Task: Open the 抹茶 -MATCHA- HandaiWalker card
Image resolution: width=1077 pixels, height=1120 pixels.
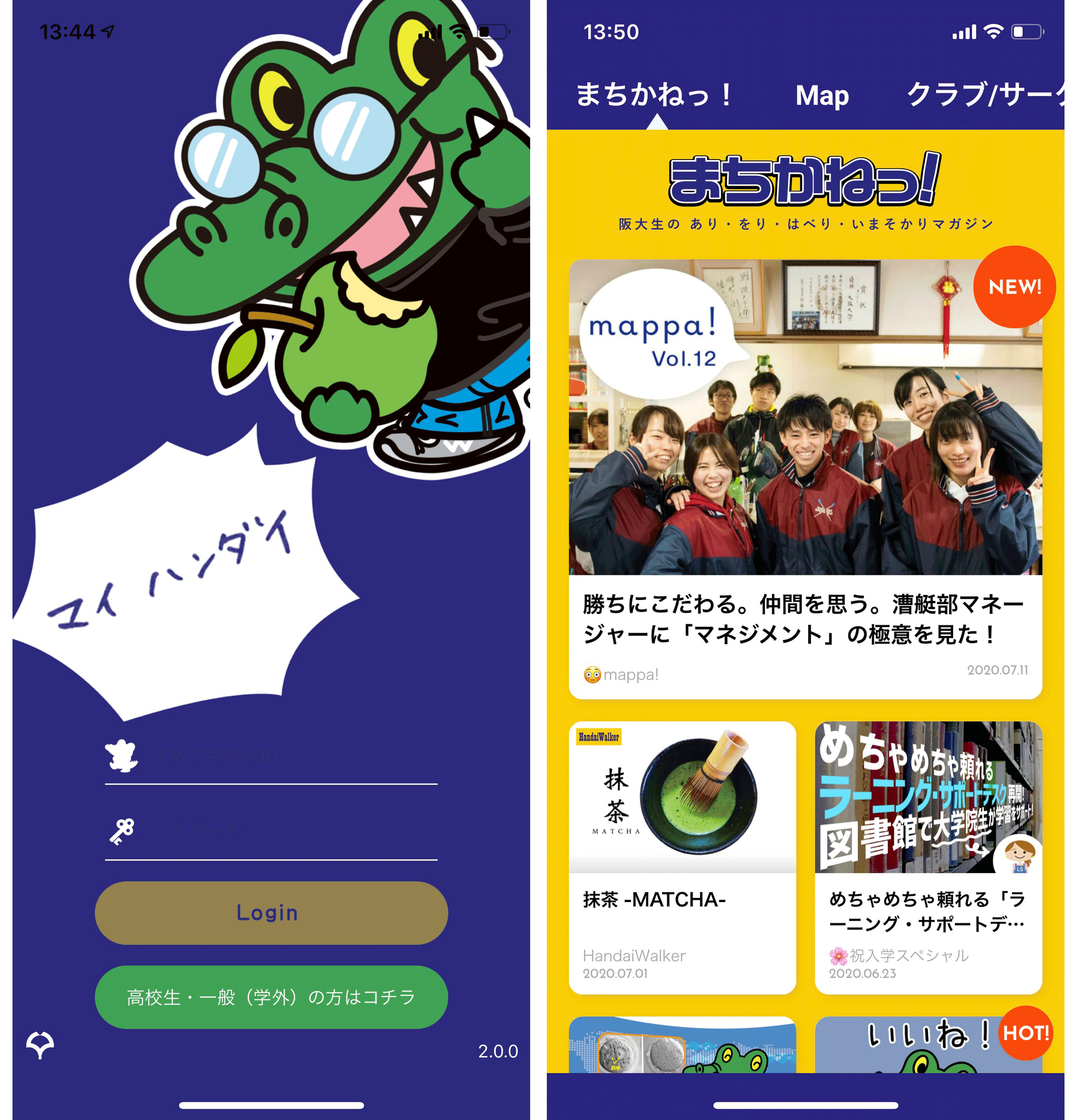Action: click(x=682, y=857)
